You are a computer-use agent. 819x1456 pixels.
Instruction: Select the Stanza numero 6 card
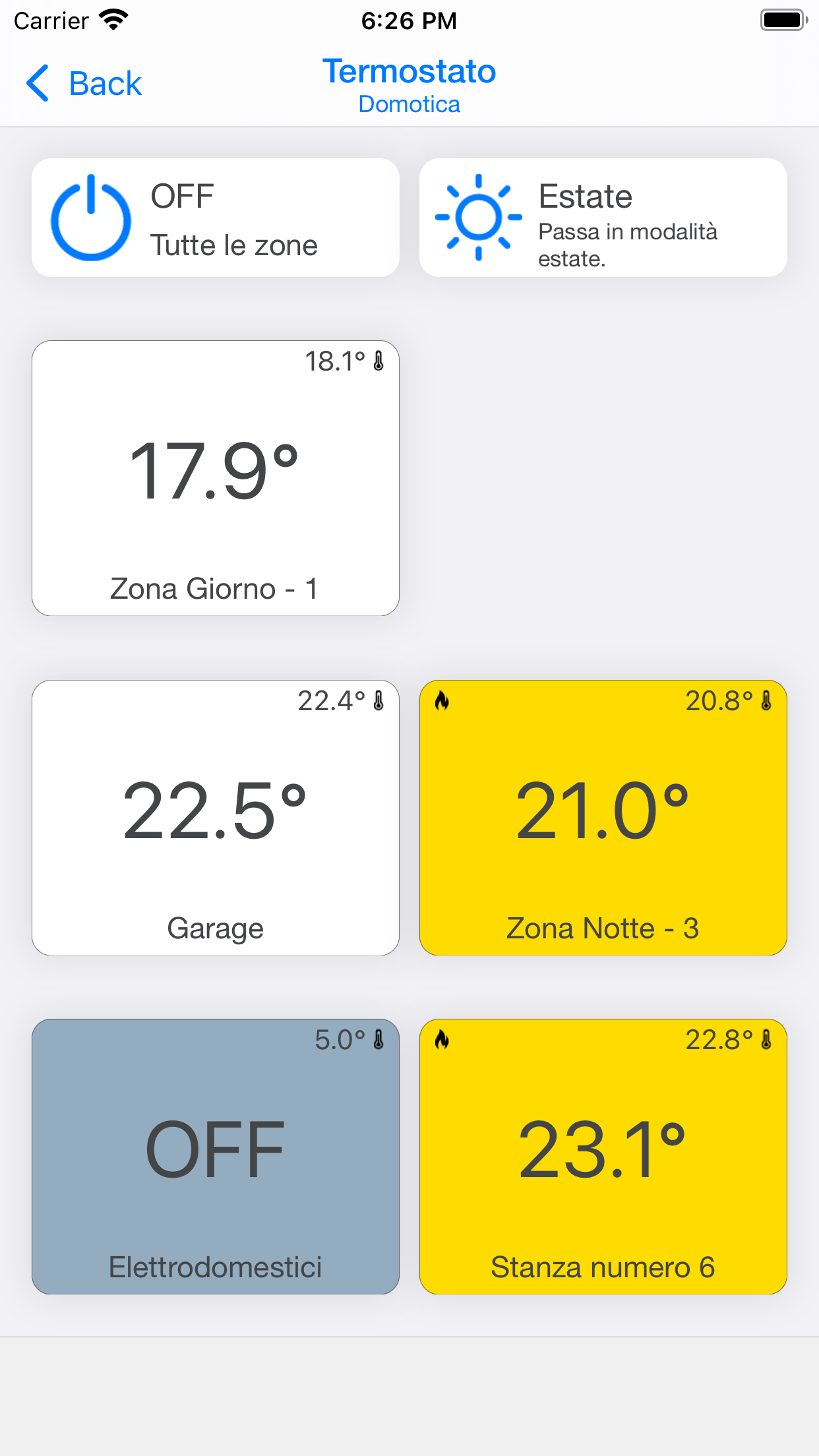(x=603, y=1157)
